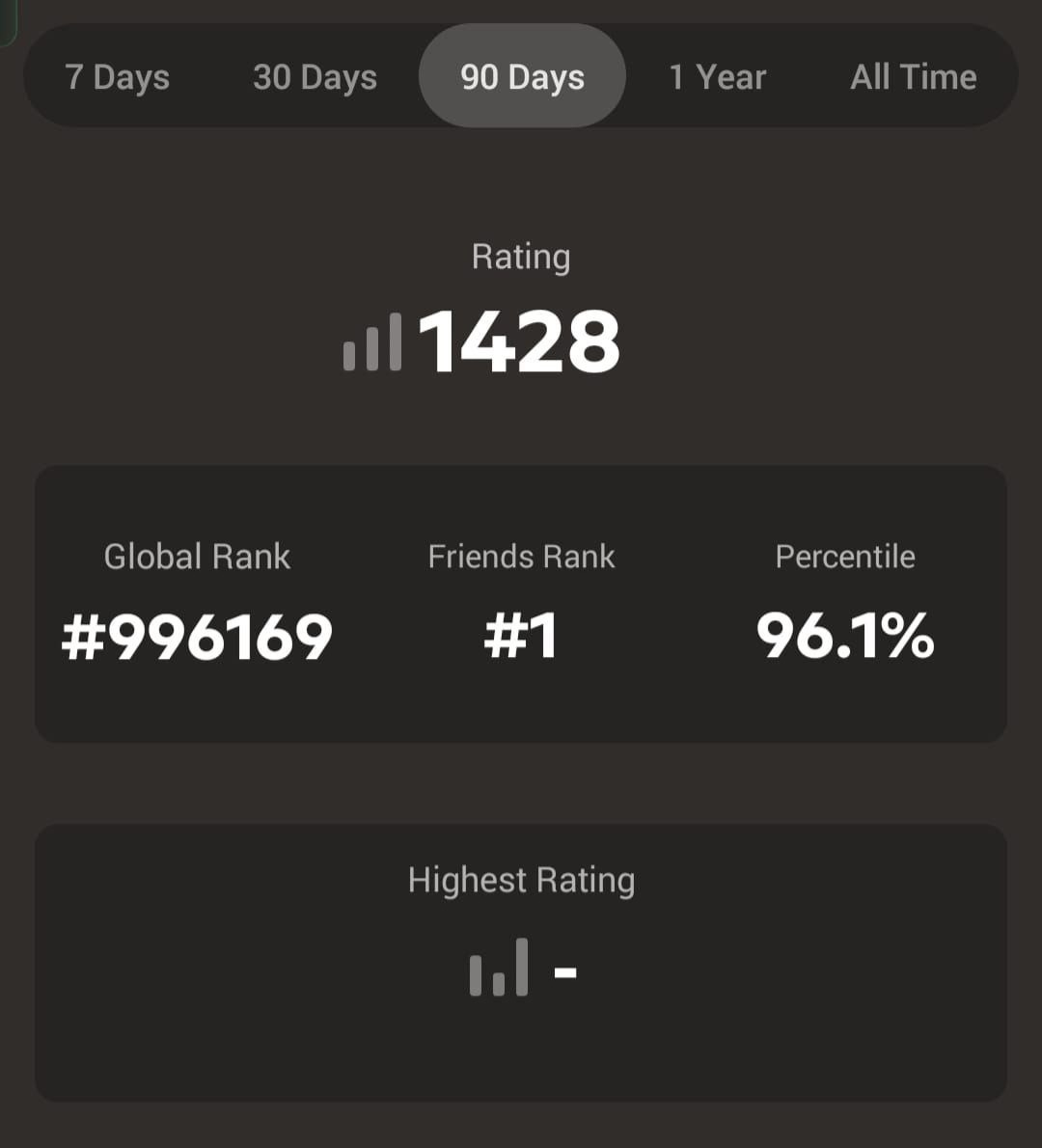Switch to All Time stats
Viewport: 1042px width, 1148px height.
(913, 77)
